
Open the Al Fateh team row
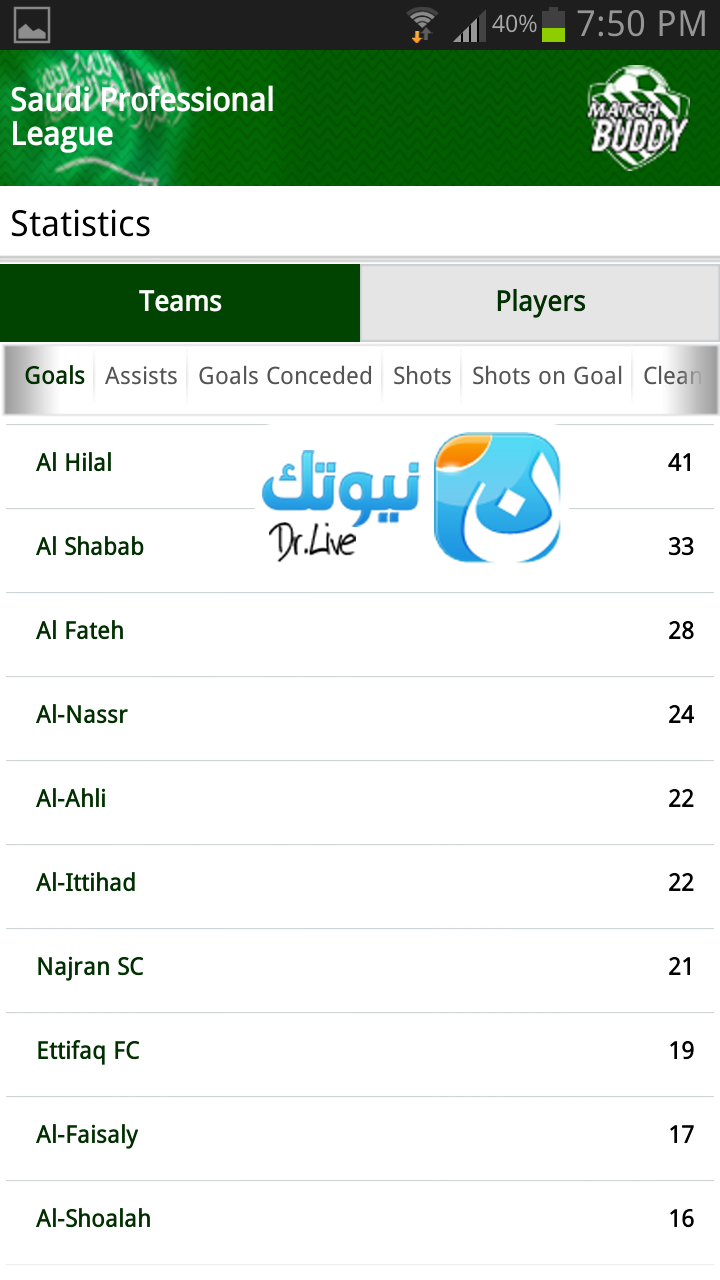pos(360,631)
